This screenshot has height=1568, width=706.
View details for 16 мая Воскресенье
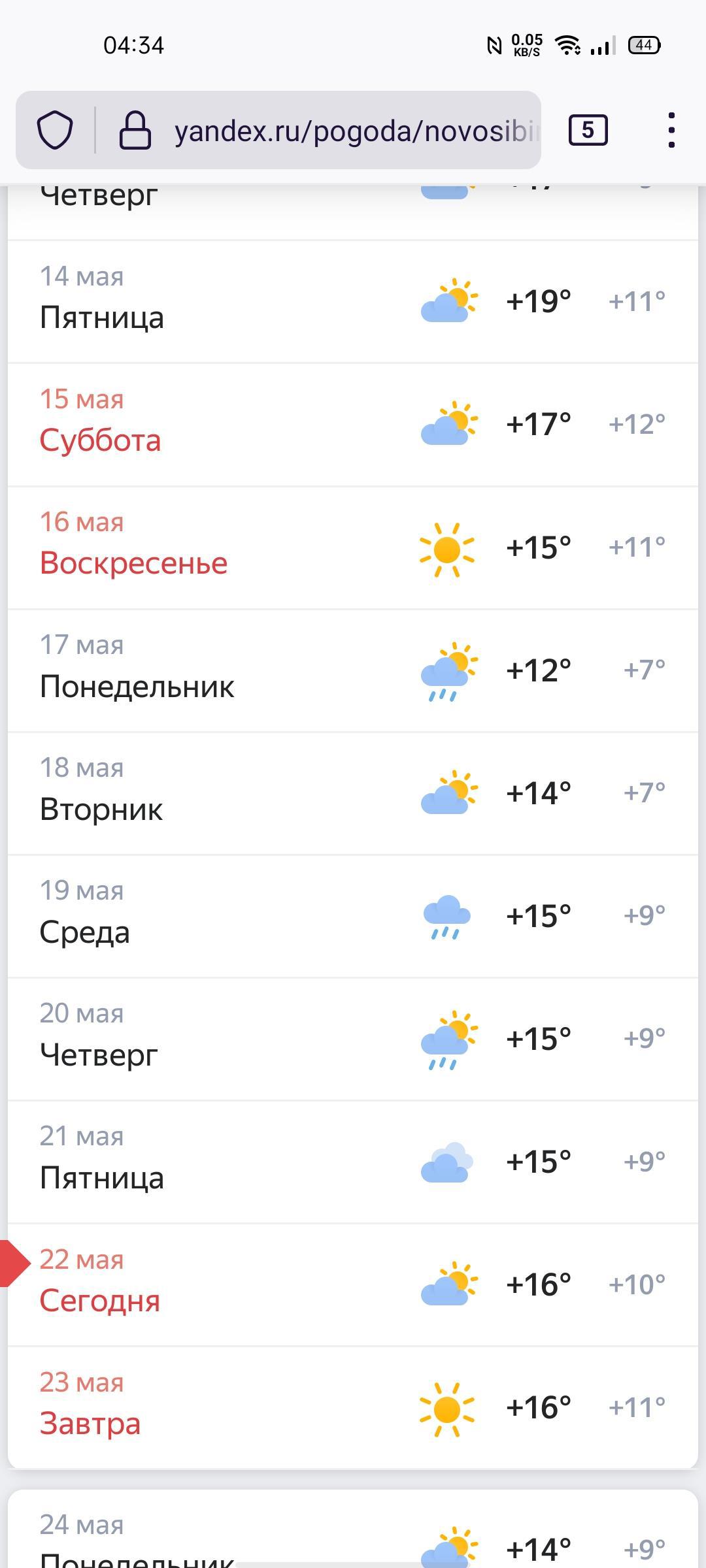coord(353,547)
